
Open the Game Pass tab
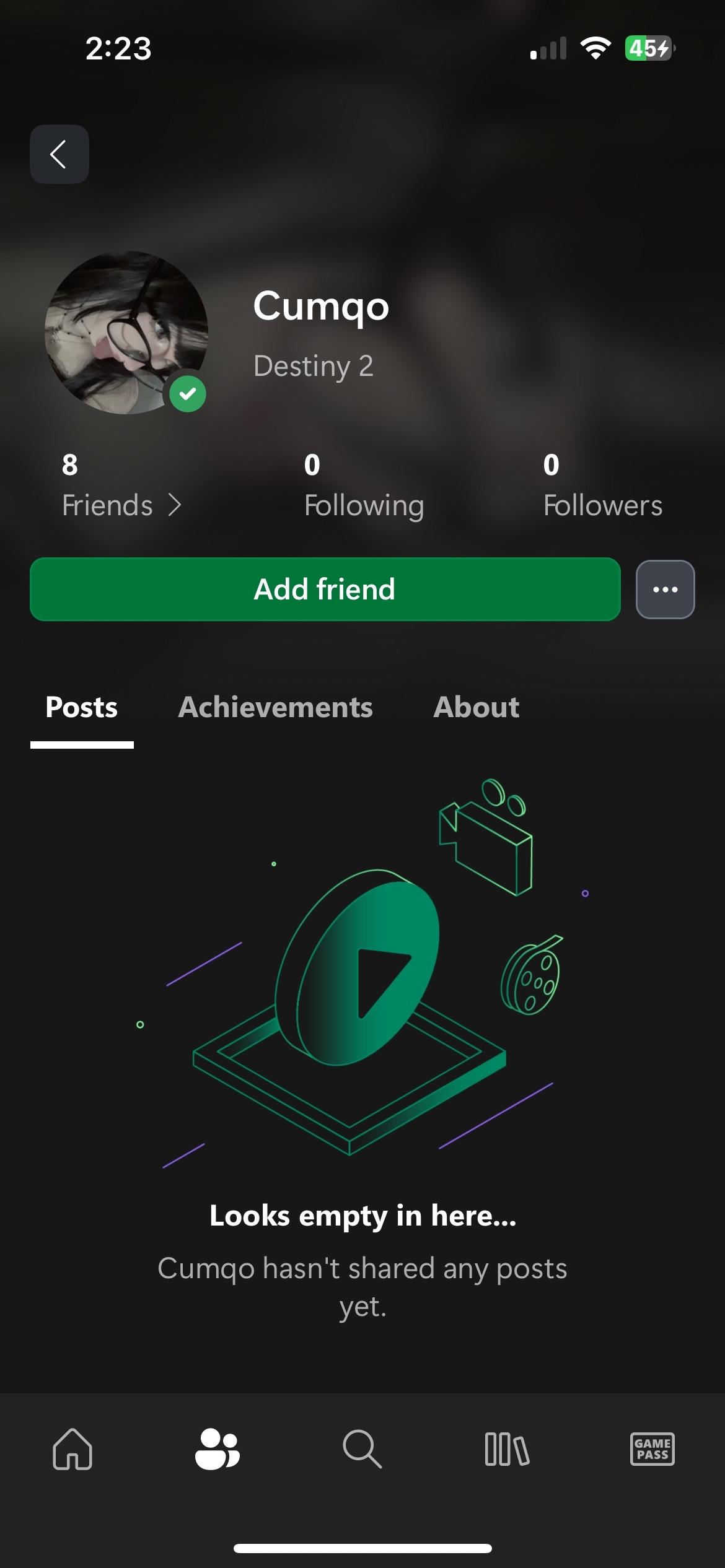pos(652,1449)
